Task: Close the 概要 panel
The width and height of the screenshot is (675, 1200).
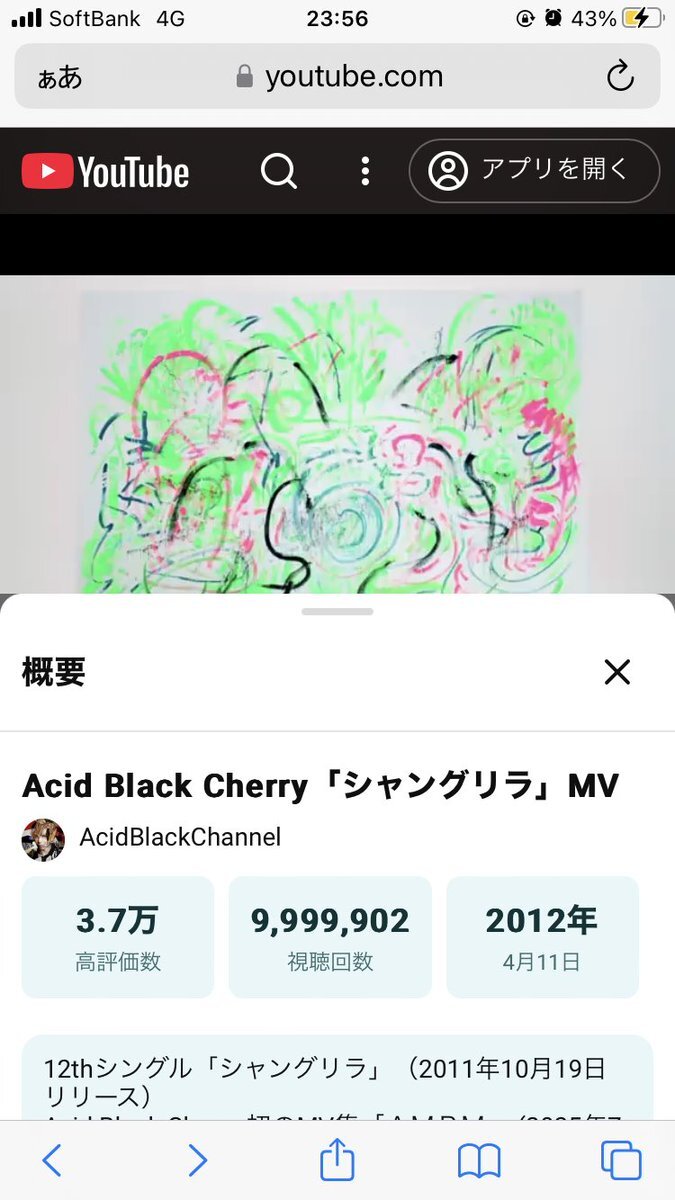Action: pos(617,673)
